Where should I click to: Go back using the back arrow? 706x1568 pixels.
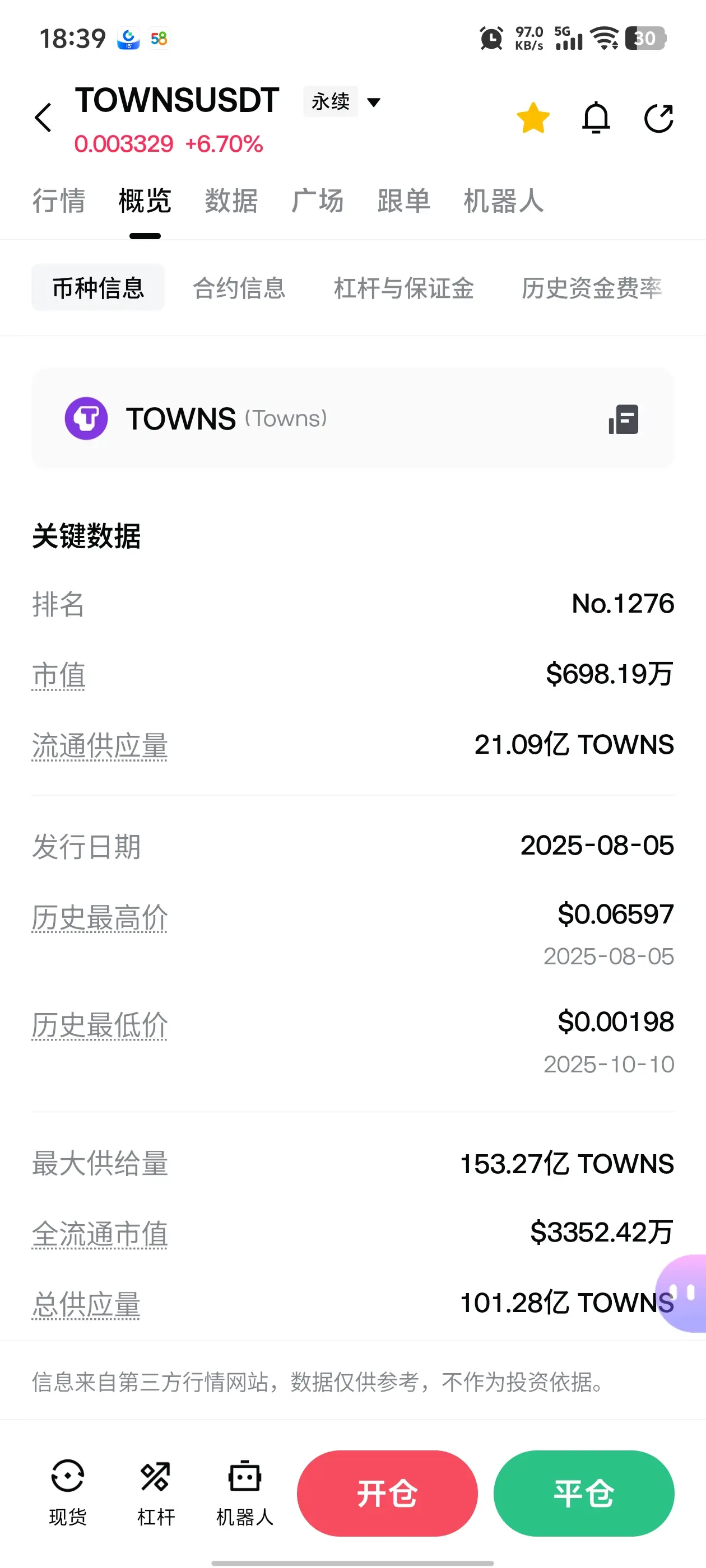click(43, 118)
